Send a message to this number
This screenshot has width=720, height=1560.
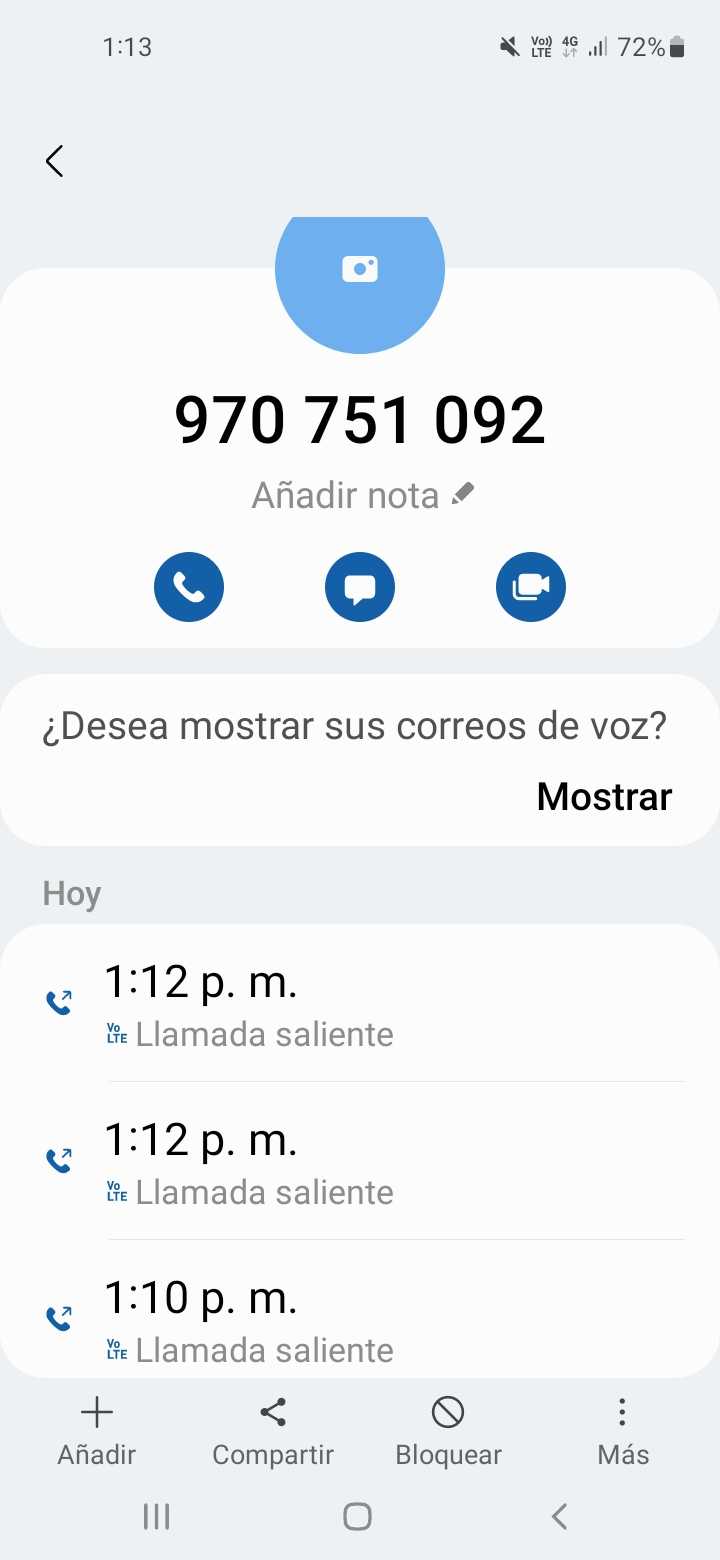click(x=360, y=587)
